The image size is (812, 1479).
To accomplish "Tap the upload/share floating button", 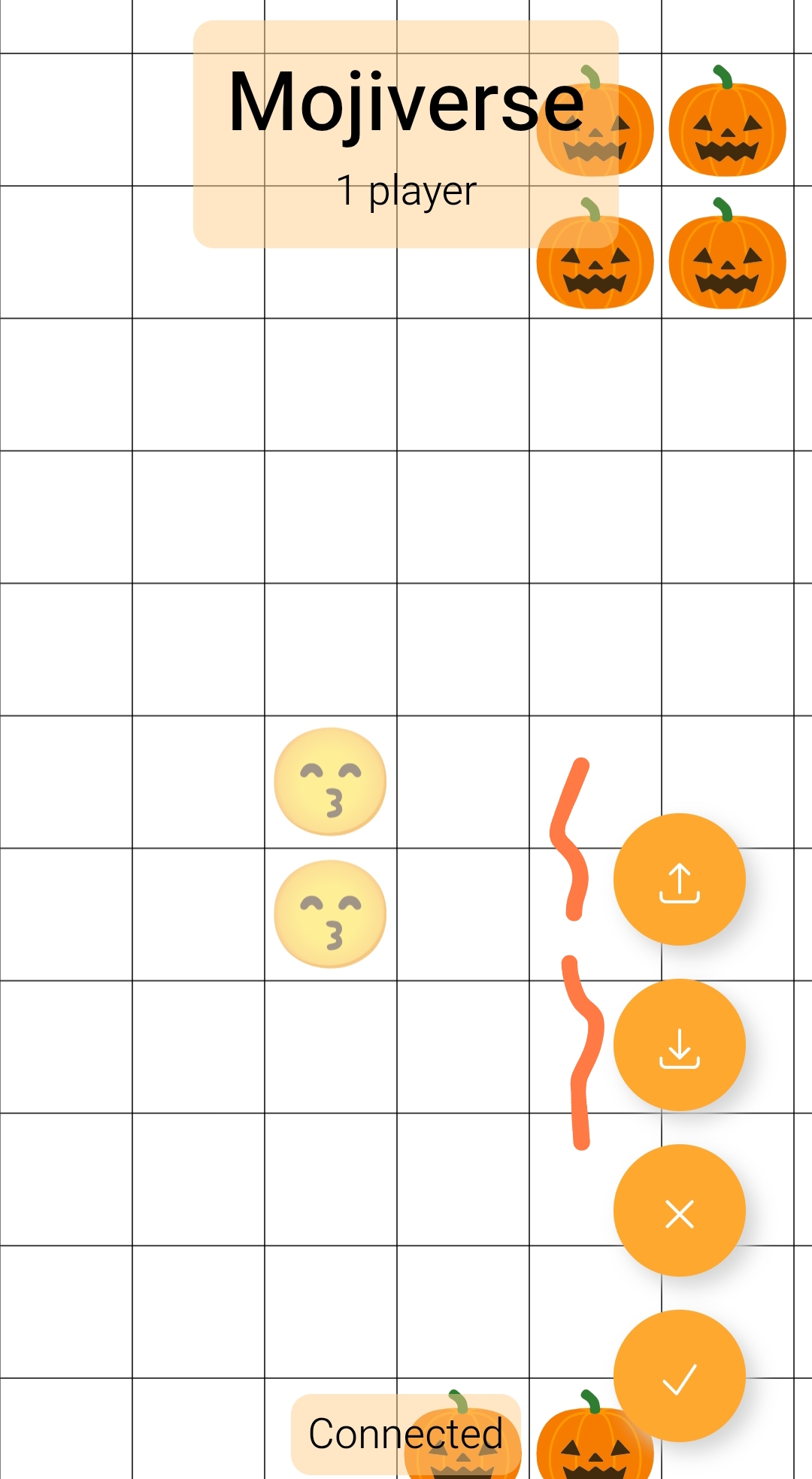I will (x=679, y=879).
